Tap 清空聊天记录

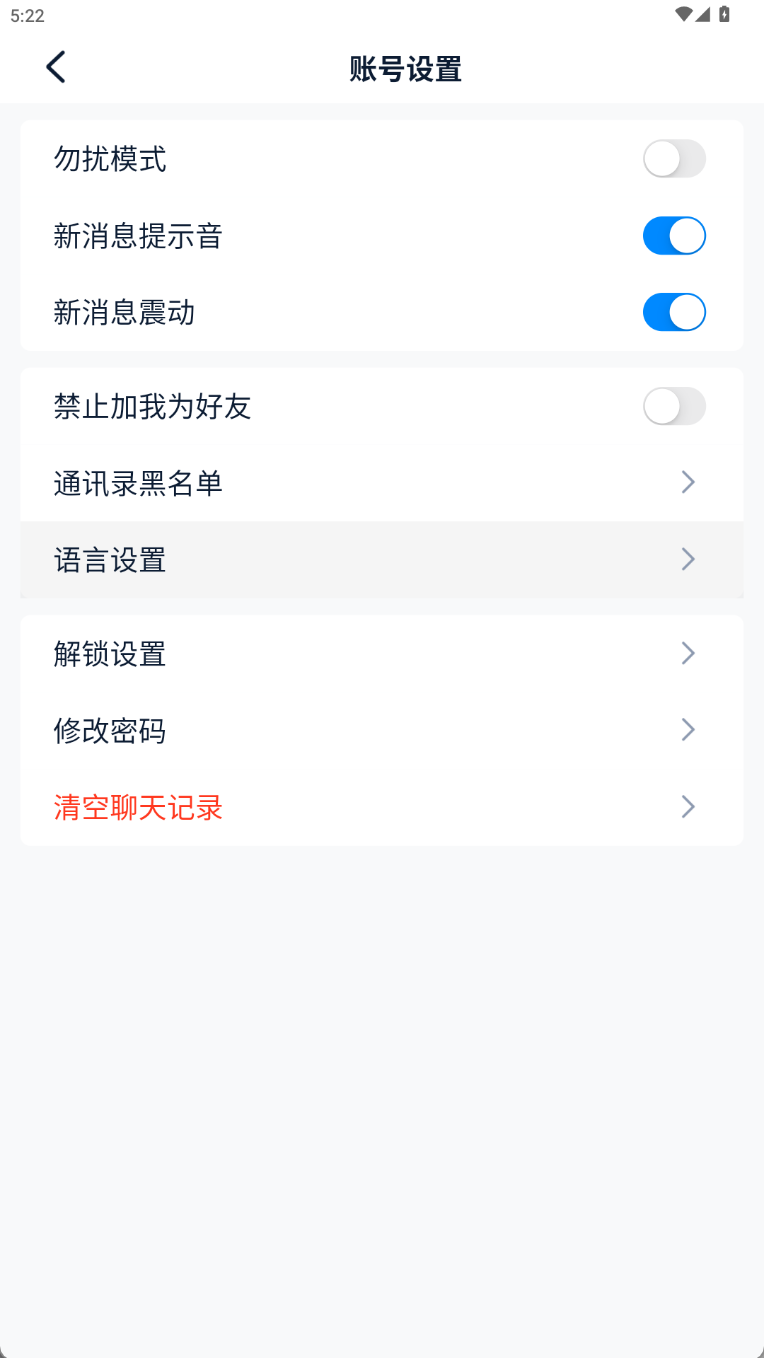click(x=381, y=807)
